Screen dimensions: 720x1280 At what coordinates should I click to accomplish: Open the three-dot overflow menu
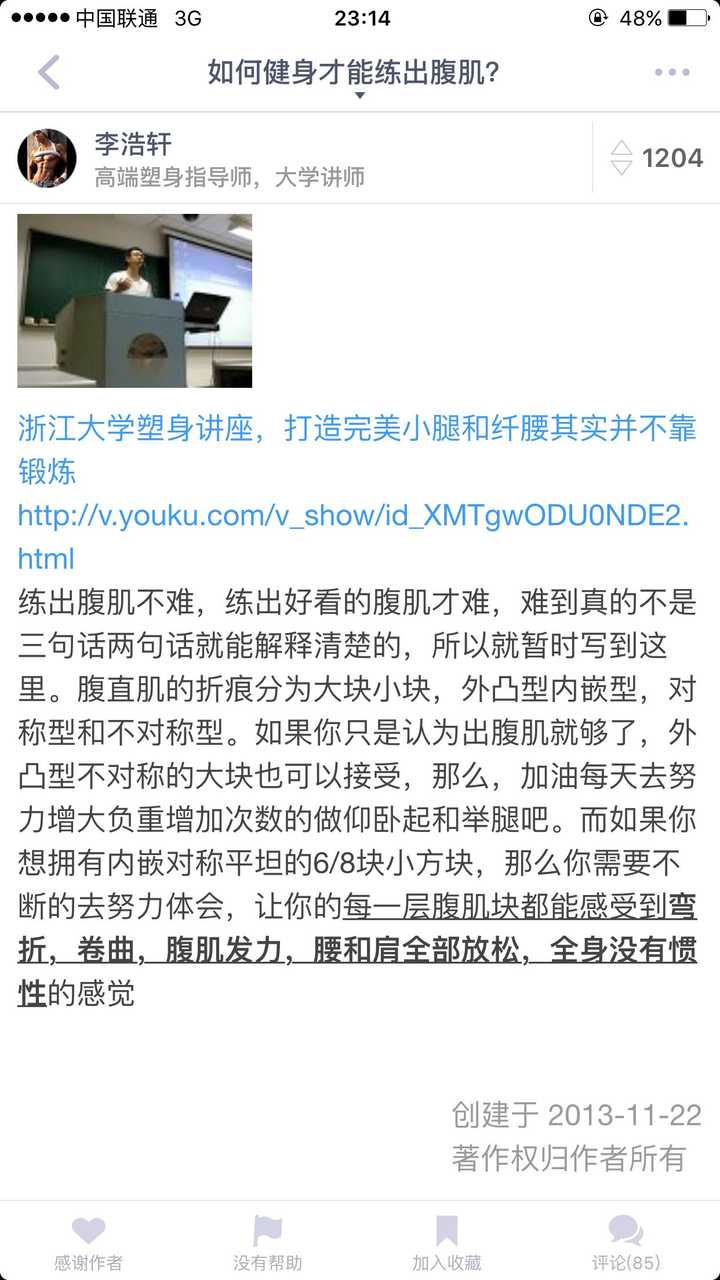click(672, 72)
